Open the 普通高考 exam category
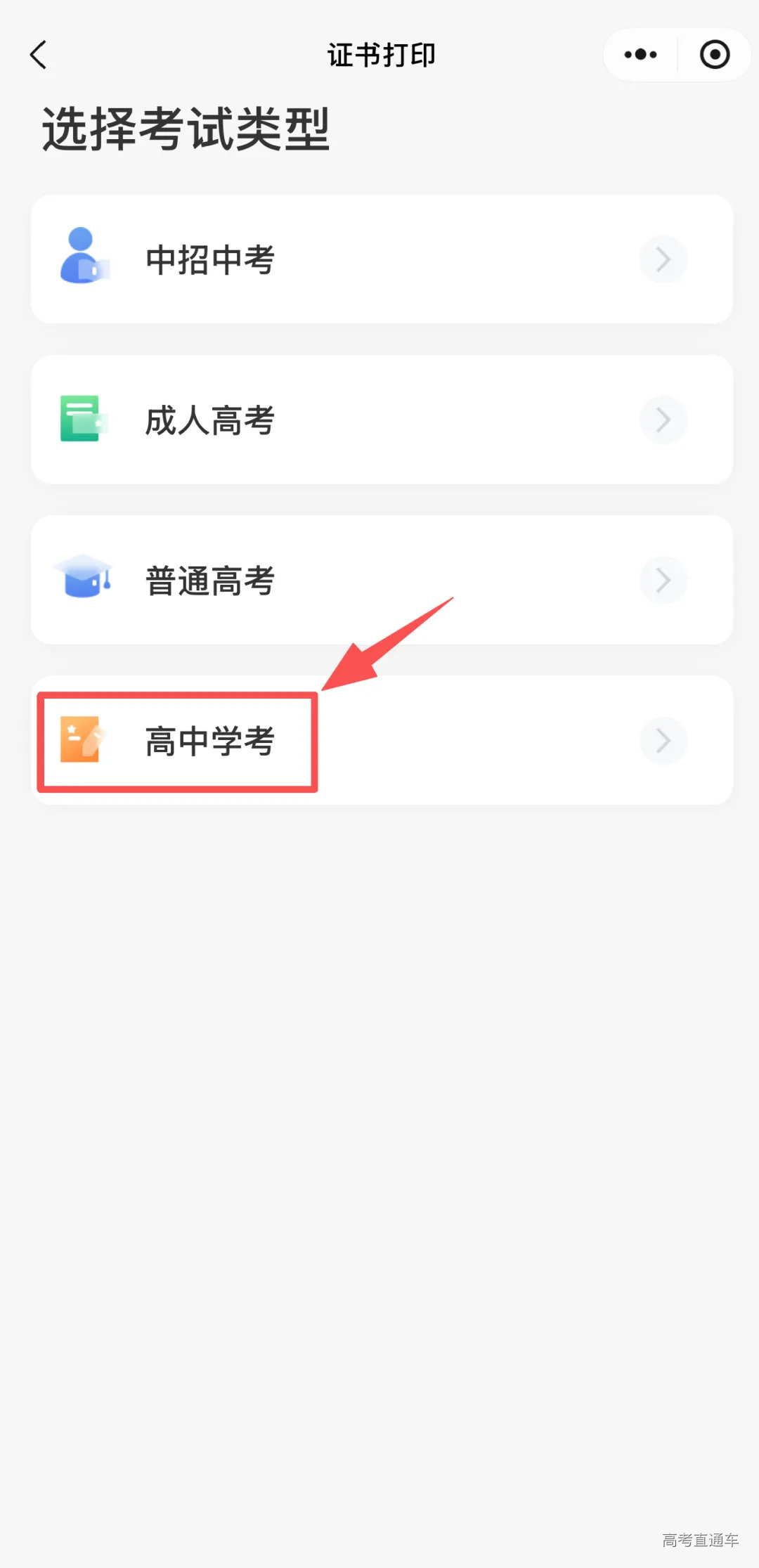This screenshot has width=759, height=1568. (x=379, y=579)
